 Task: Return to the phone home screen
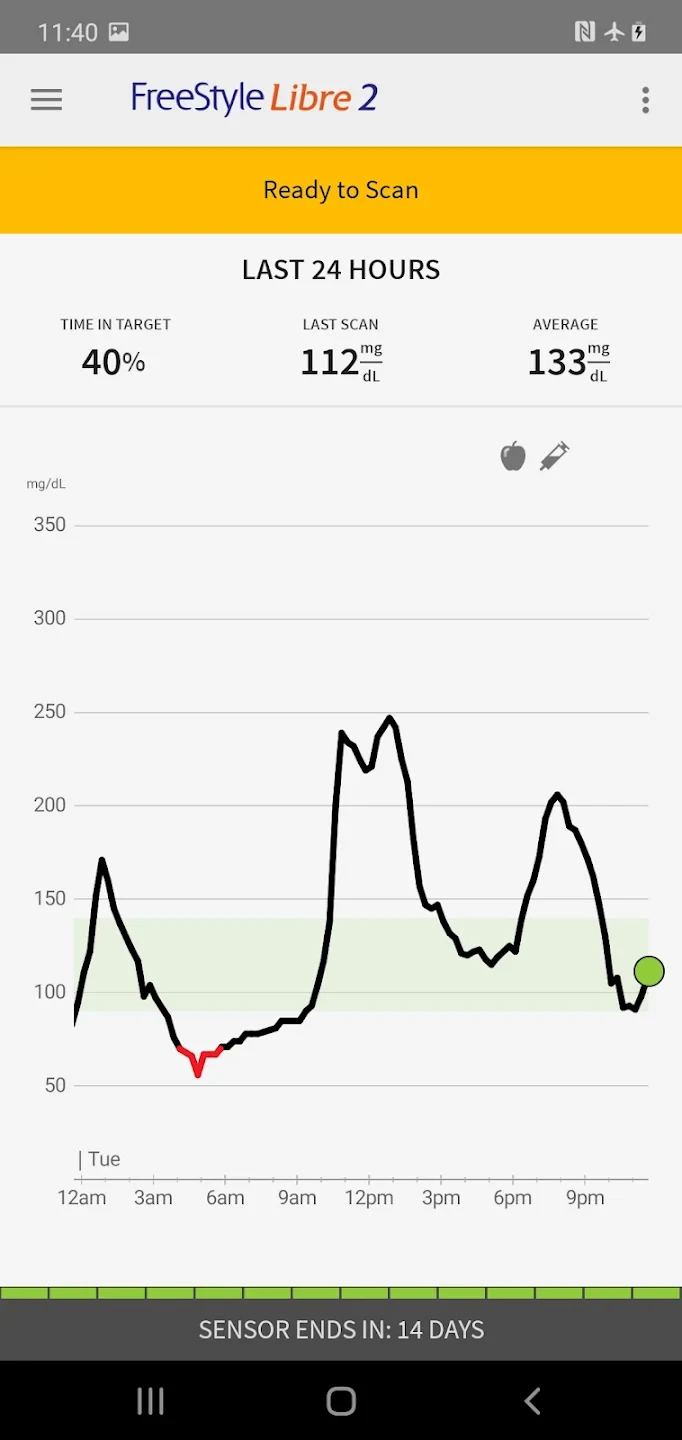(341, 1401)
